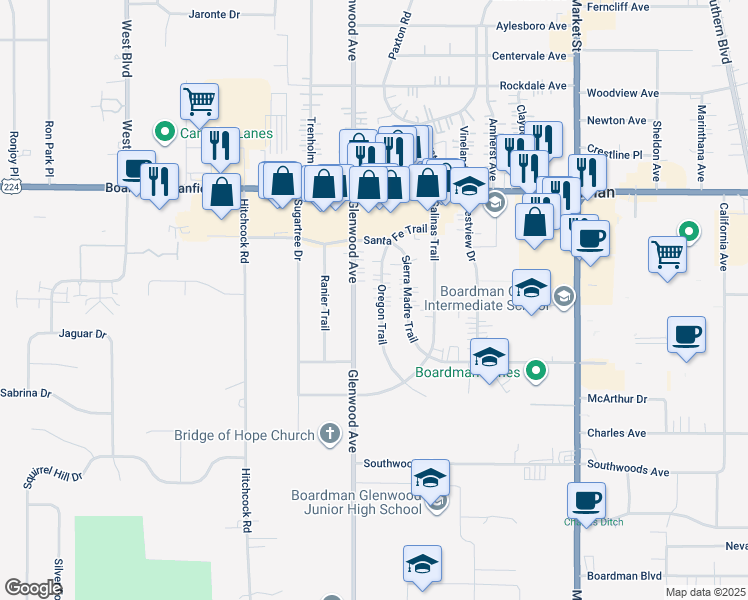Select the shopping bag marker on Hitchcock Rd
The width and height of the screenshot is (748, 600).
(221, 190)
